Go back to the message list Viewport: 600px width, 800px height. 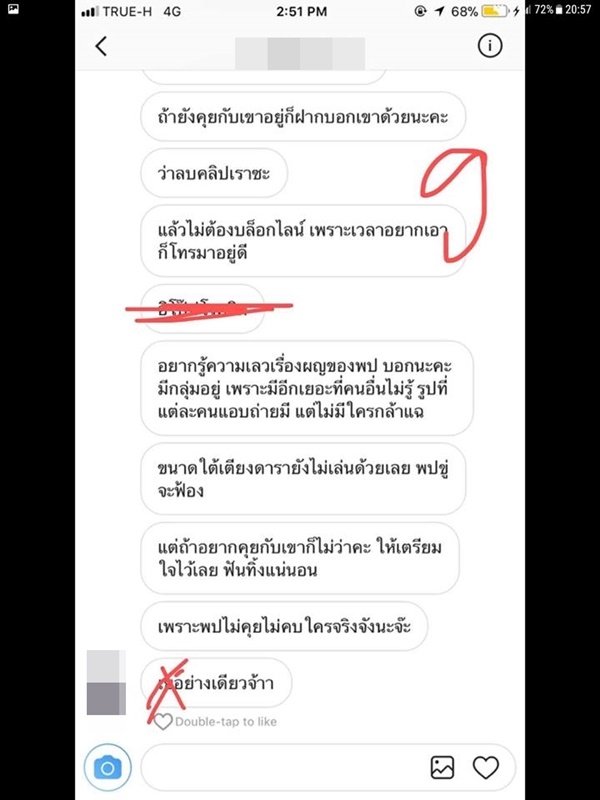tap(100, 47)
